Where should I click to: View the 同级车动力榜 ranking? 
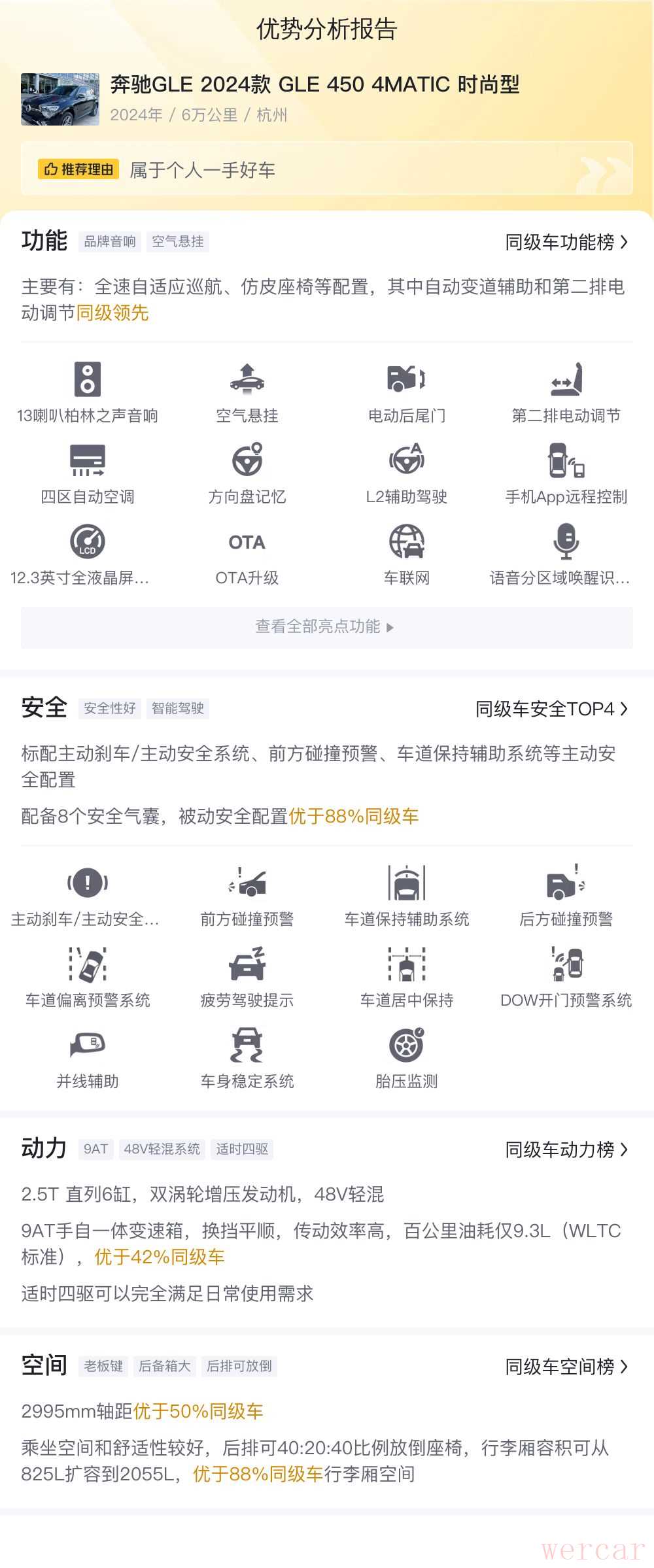pyautogui.click(x=566, y=1150)
